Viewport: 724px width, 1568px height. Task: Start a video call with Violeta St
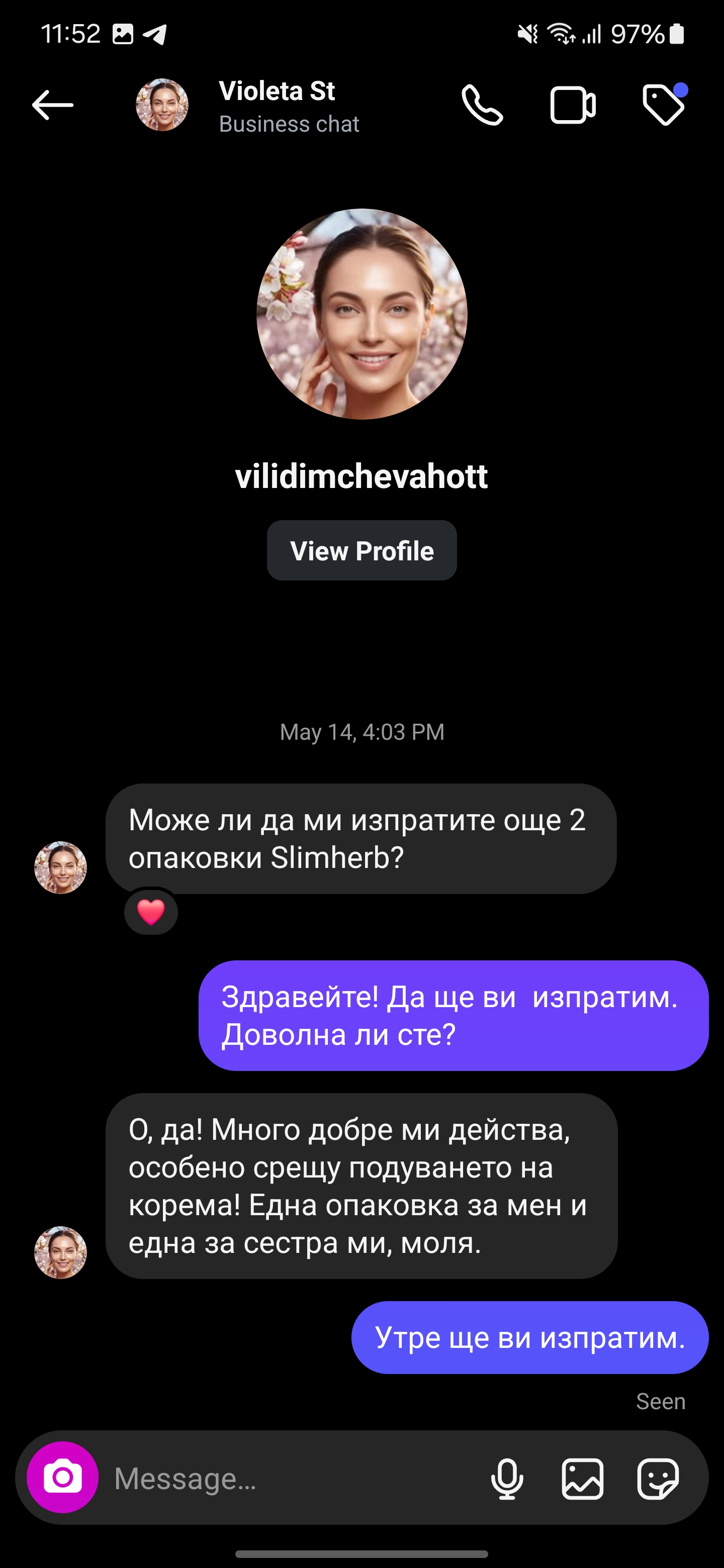(572, 106)
